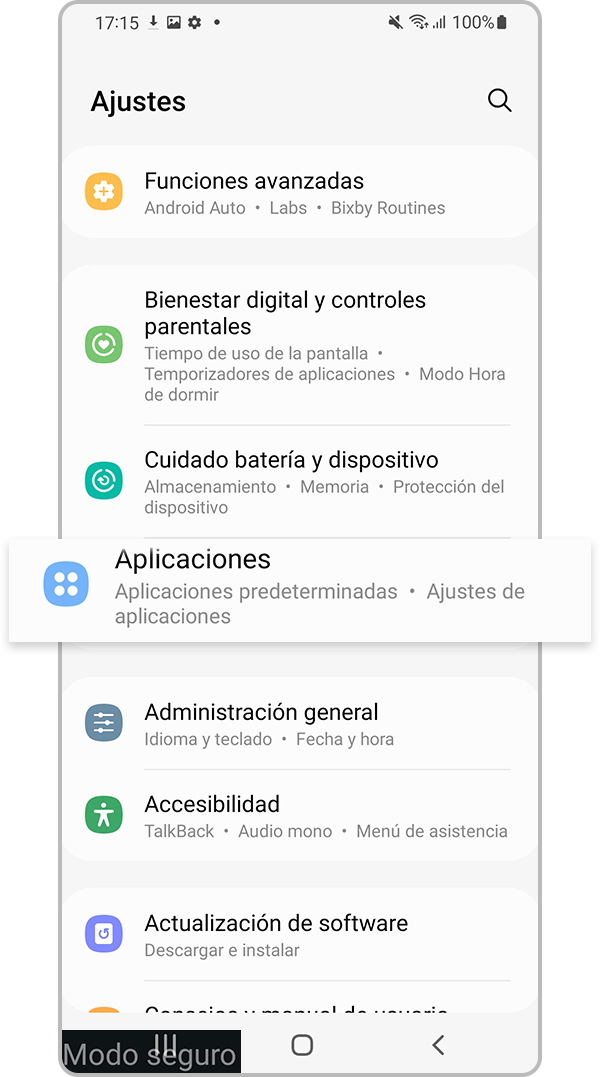Open the search icon in Ajustes
Viewport: 600px width, 1077px height.
(499, 100)
